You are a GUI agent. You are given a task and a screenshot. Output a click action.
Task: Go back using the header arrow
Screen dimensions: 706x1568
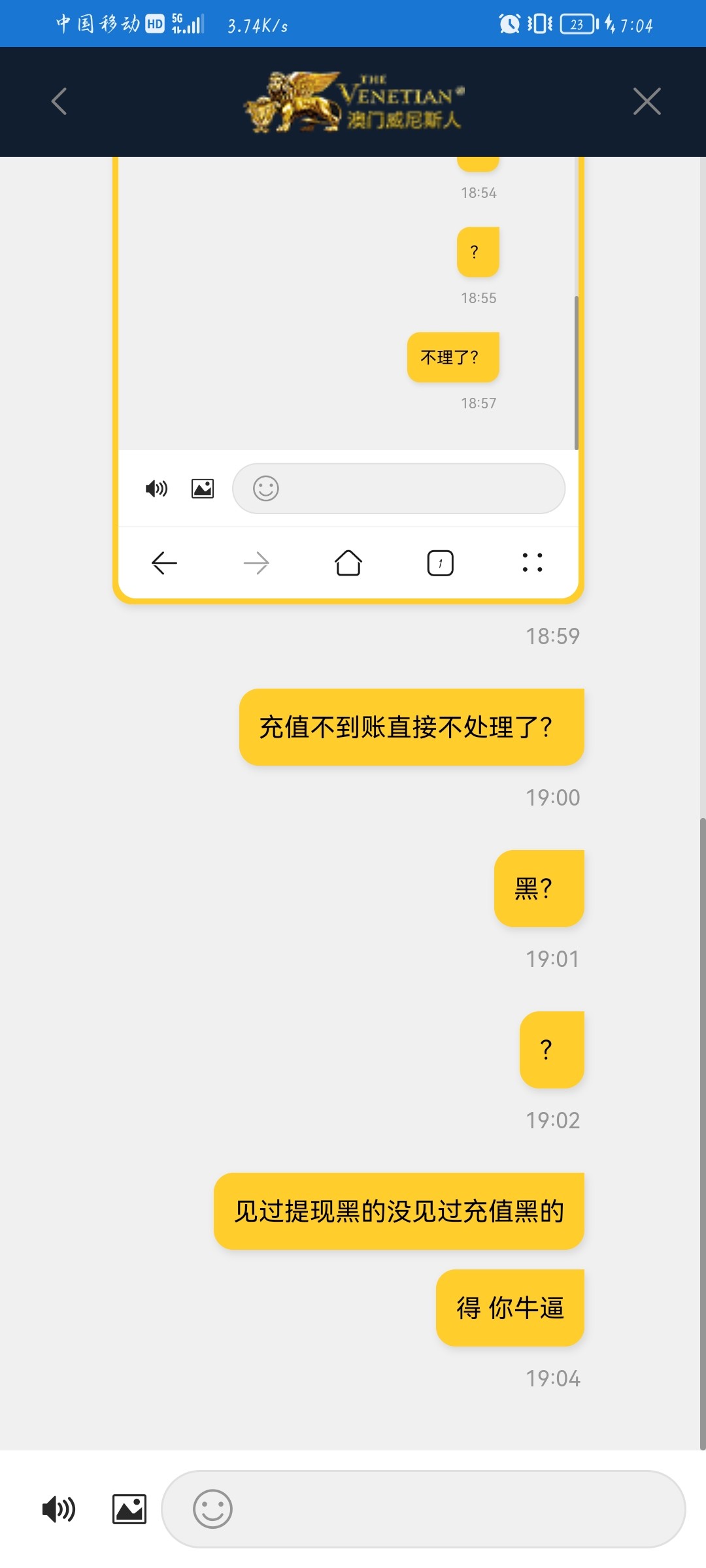tap(59, 101)
